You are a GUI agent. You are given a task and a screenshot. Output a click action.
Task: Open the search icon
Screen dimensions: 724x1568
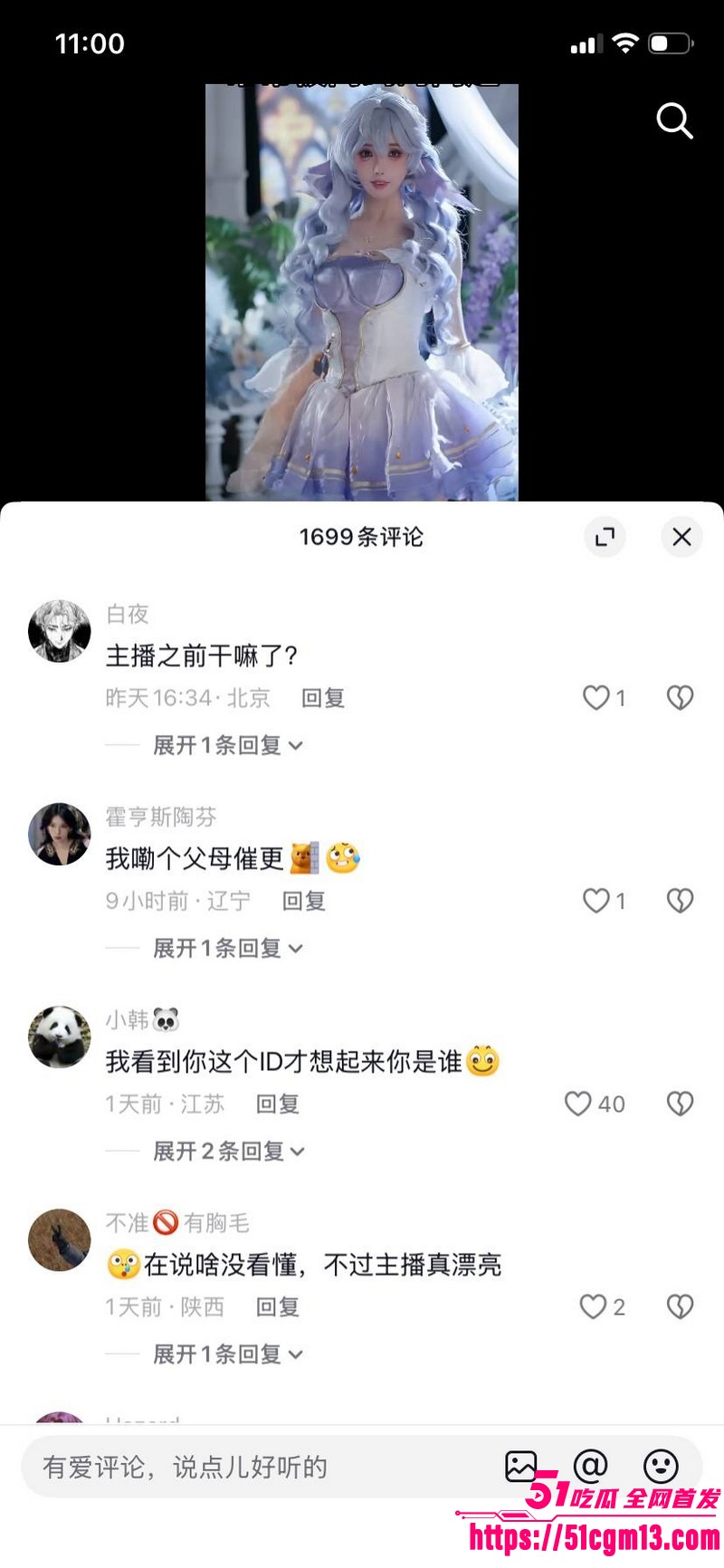tap(674, 121)
